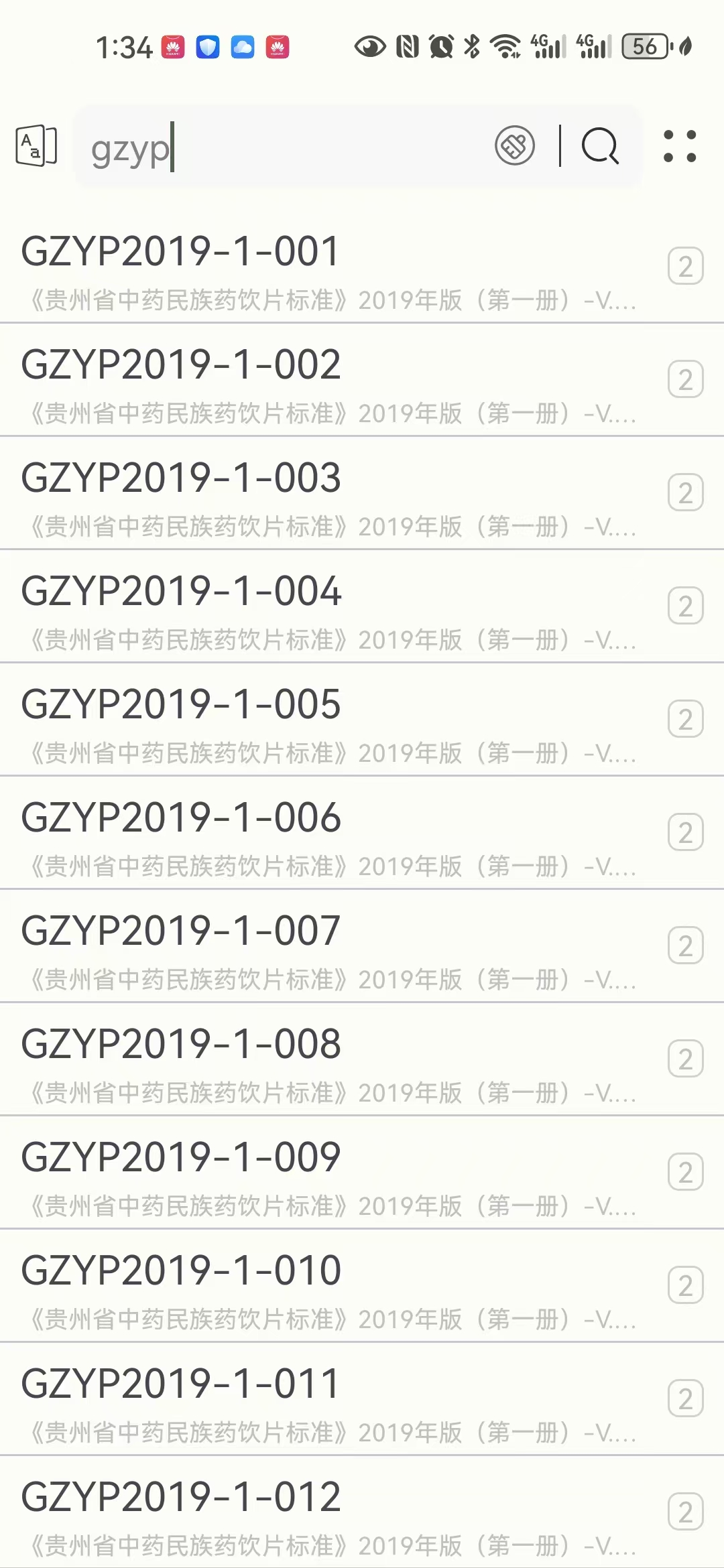
Task: View entry GZYP2019-1-007
Action: click(x=362, y=946)
